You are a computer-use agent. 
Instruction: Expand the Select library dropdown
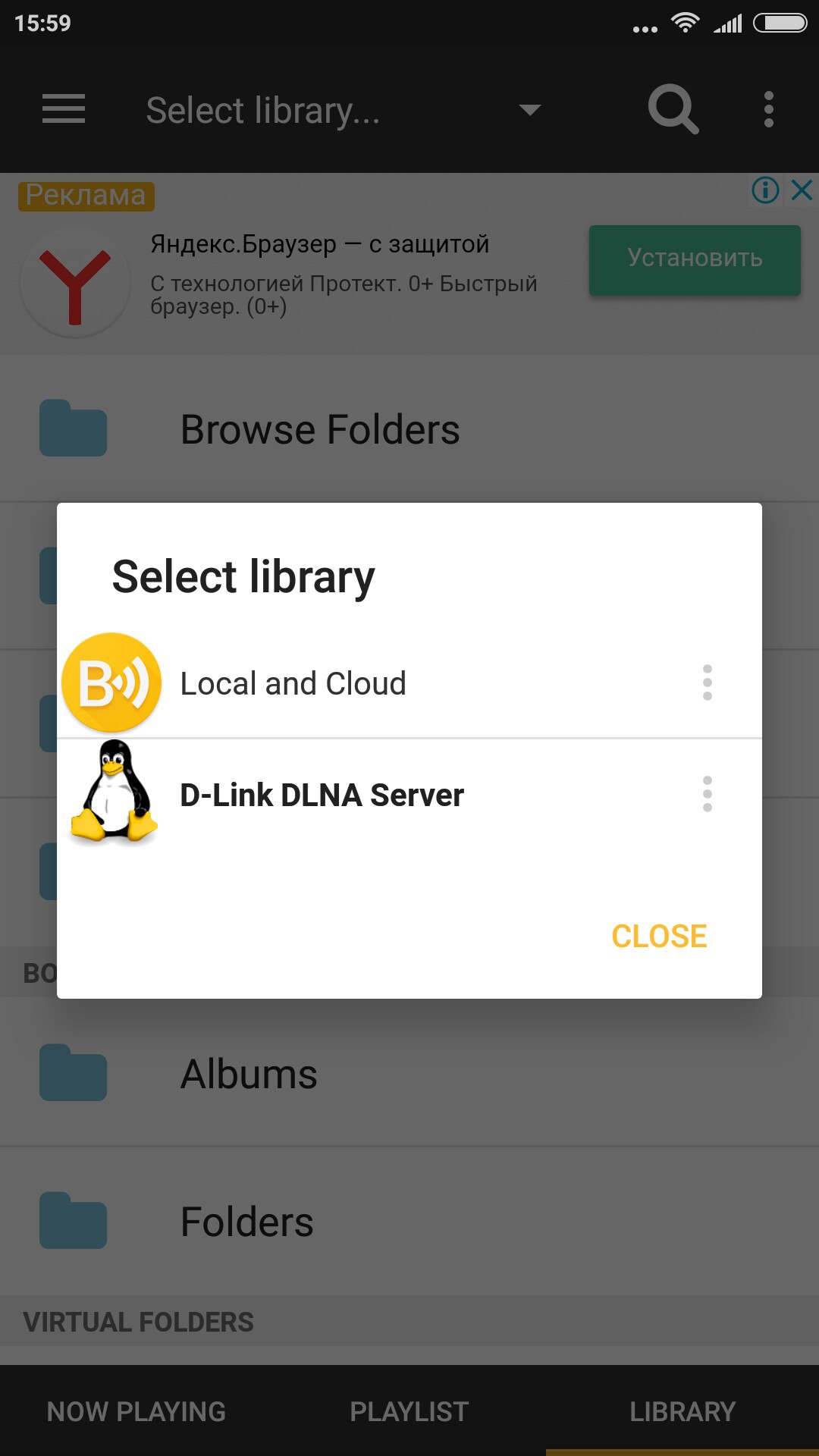529,110
